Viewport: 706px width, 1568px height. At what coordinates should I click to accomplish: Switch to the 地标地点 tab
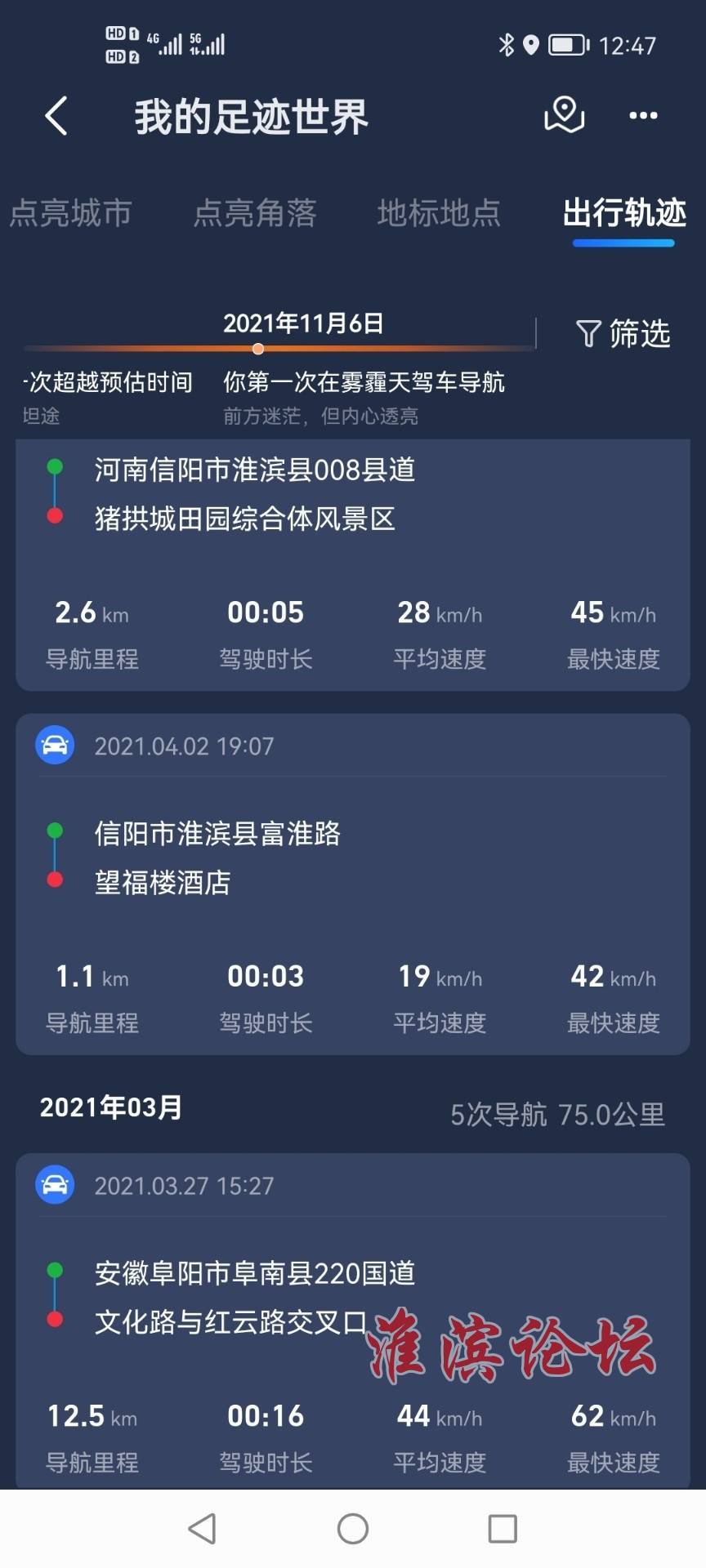click(x=439, y=213)
